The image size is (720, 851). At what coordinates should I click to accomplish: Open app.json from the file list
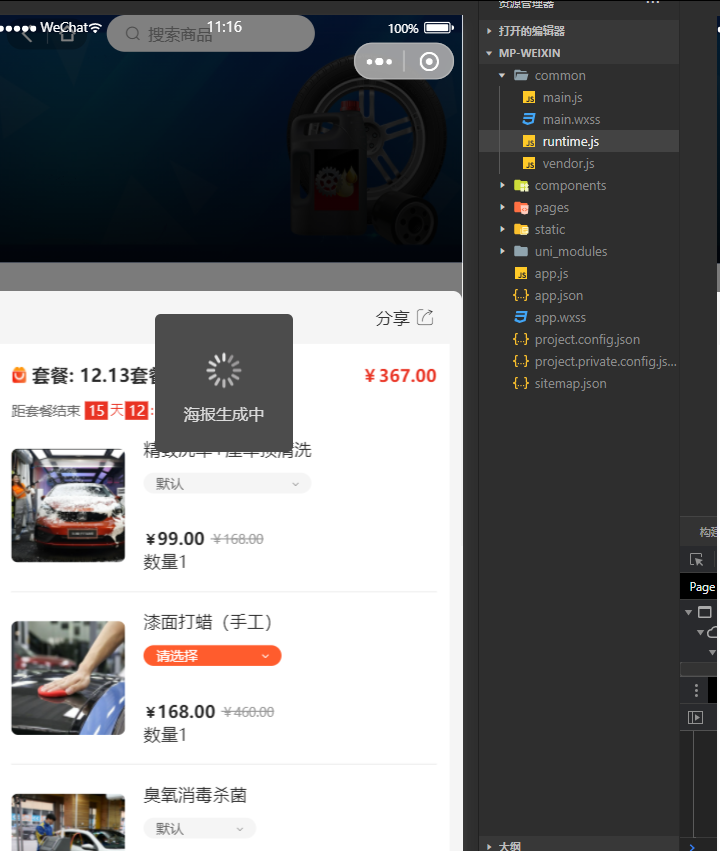558,296
